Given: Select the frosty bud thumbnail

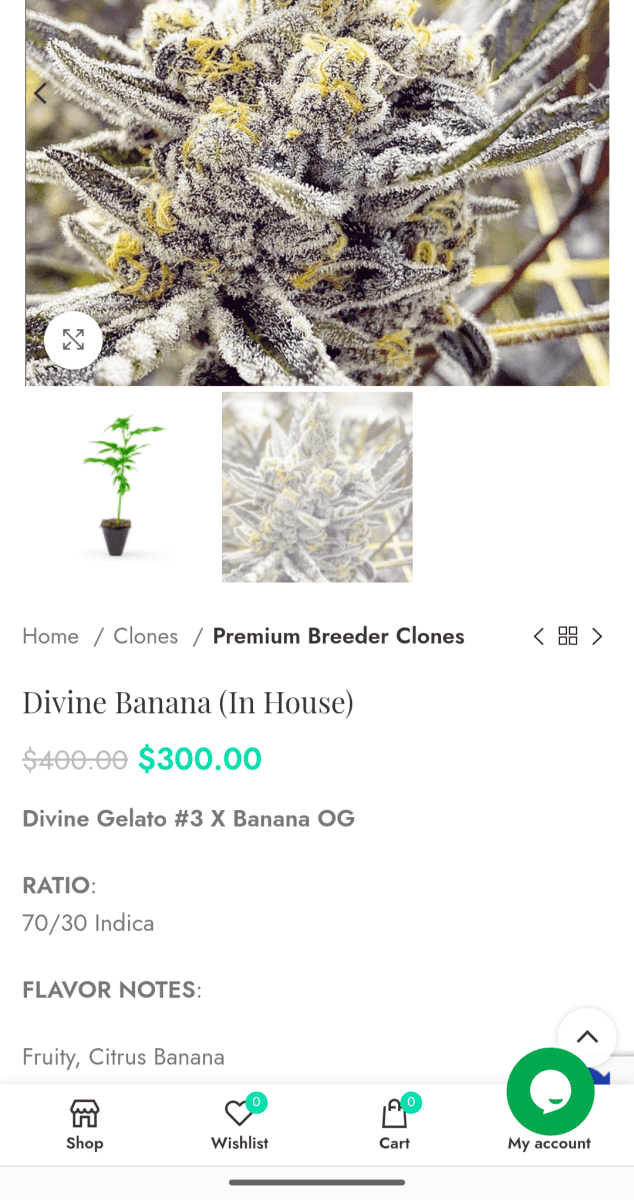Looking at the screenshot, I should (317, 487).
